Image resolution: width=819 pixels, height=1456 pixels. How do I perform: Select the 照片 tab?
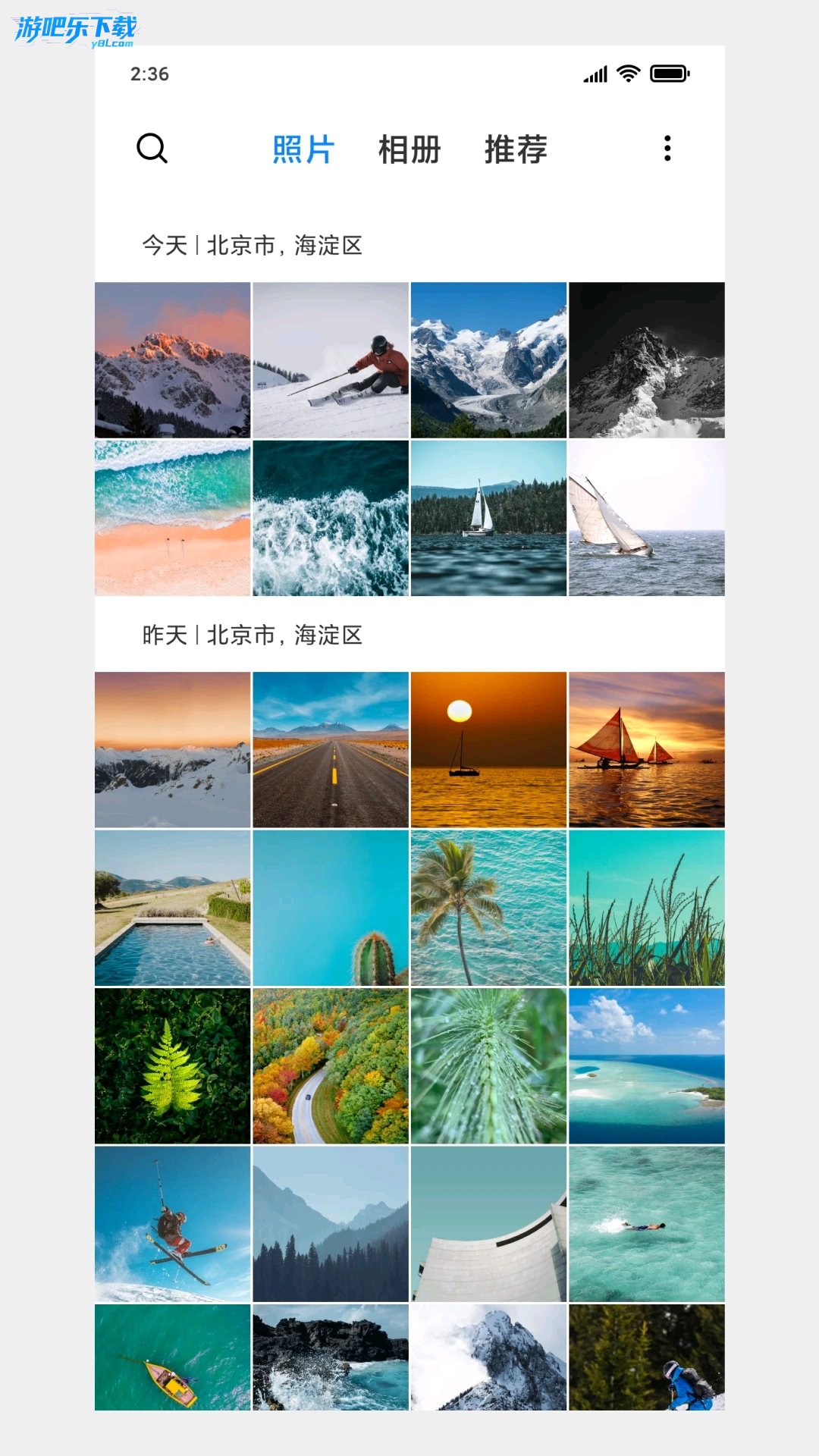(303, 149)
